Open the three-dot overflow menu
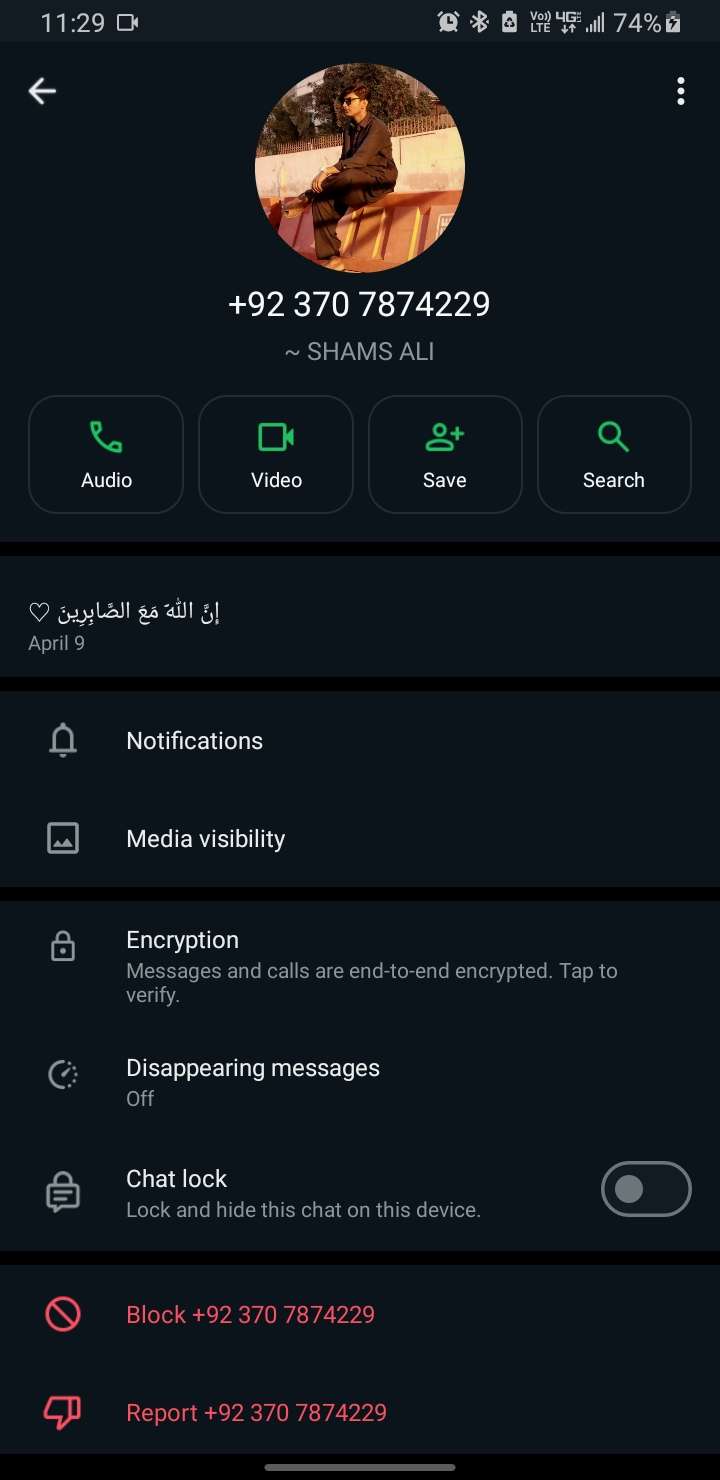 [681, 91]
